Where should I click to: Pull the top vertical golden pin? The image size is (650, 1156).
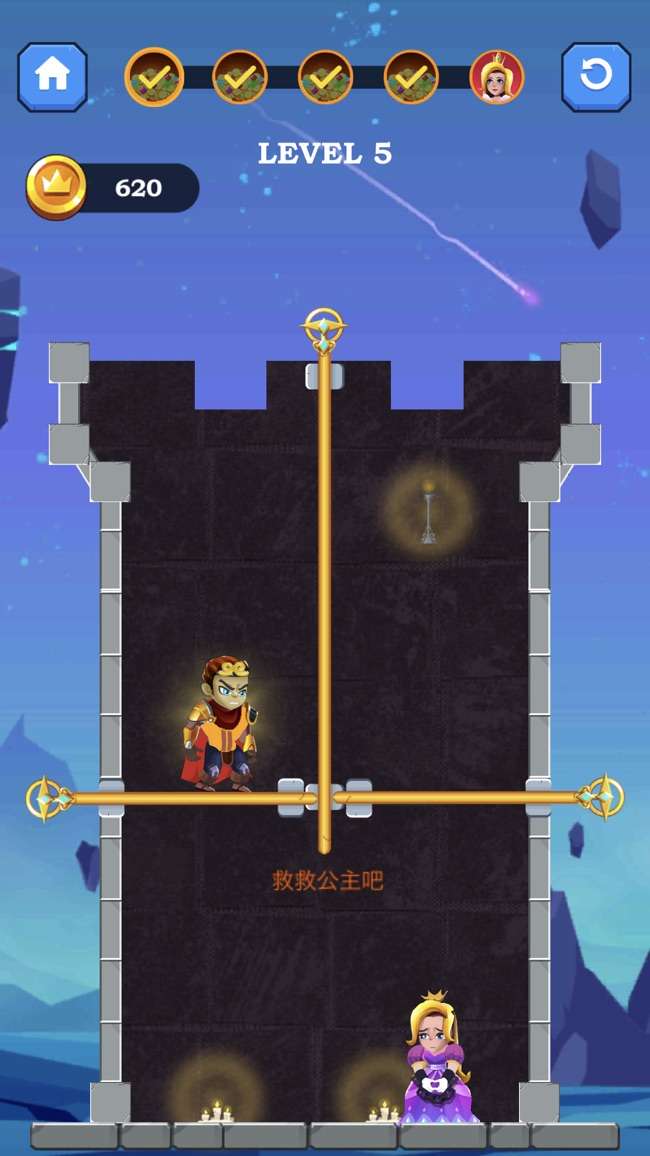(324, 329)
